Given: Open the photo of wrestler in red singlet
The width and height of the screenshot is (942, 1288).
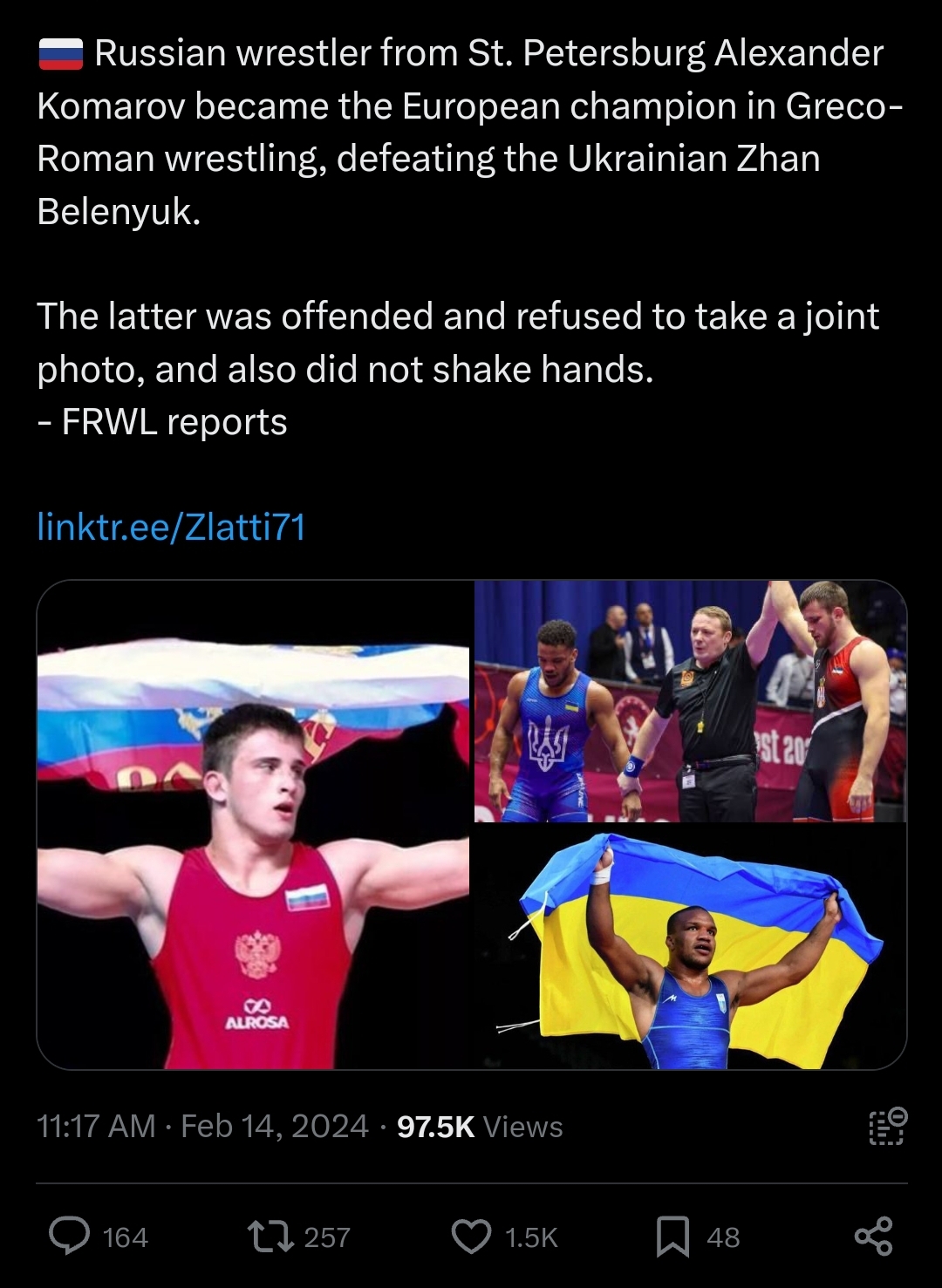Looking at the screenshot, I should click(254, 825).
